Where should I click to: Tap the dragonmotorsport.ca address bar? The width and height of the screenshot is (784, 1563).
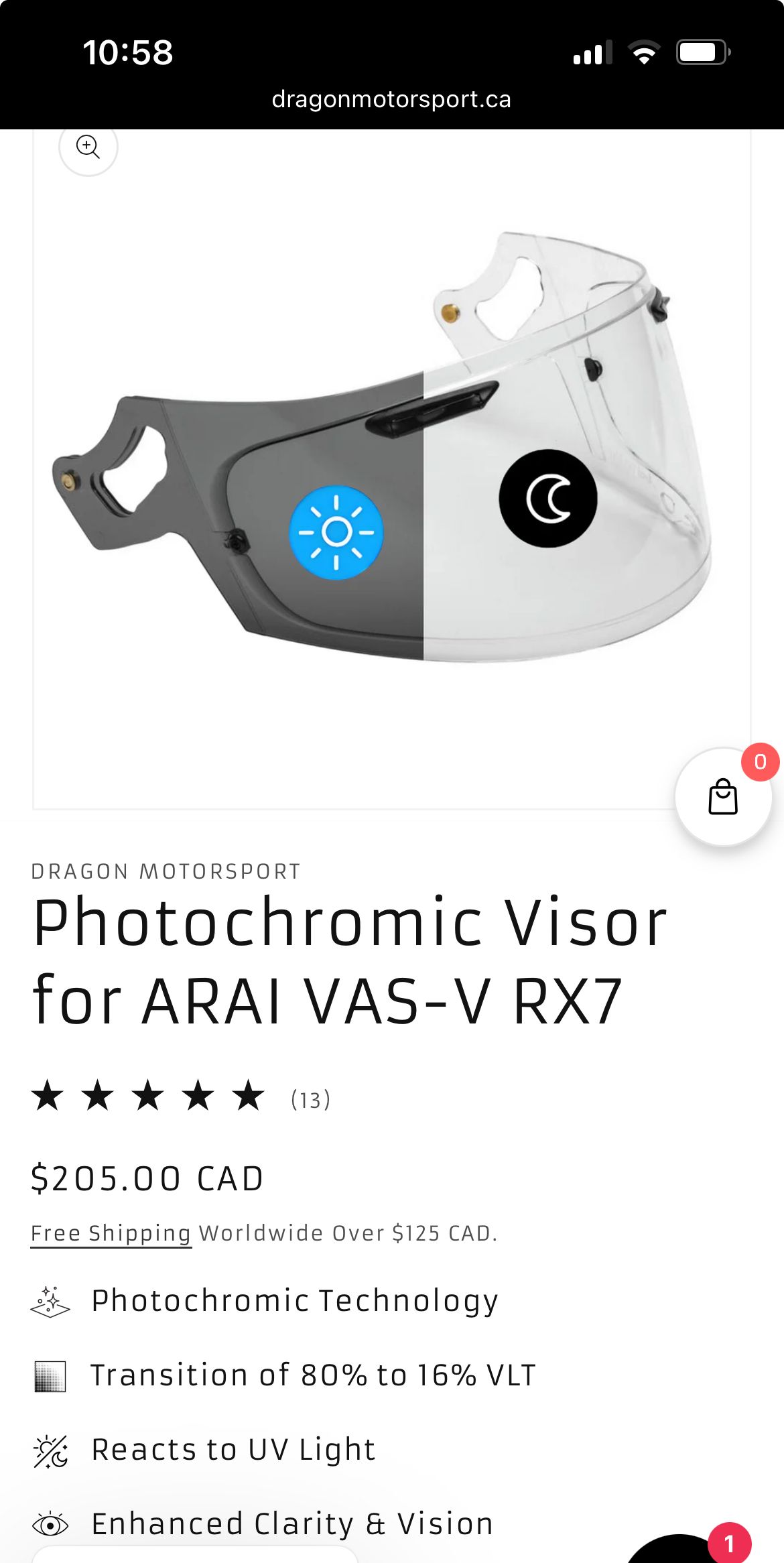click(x=391, y=99)
